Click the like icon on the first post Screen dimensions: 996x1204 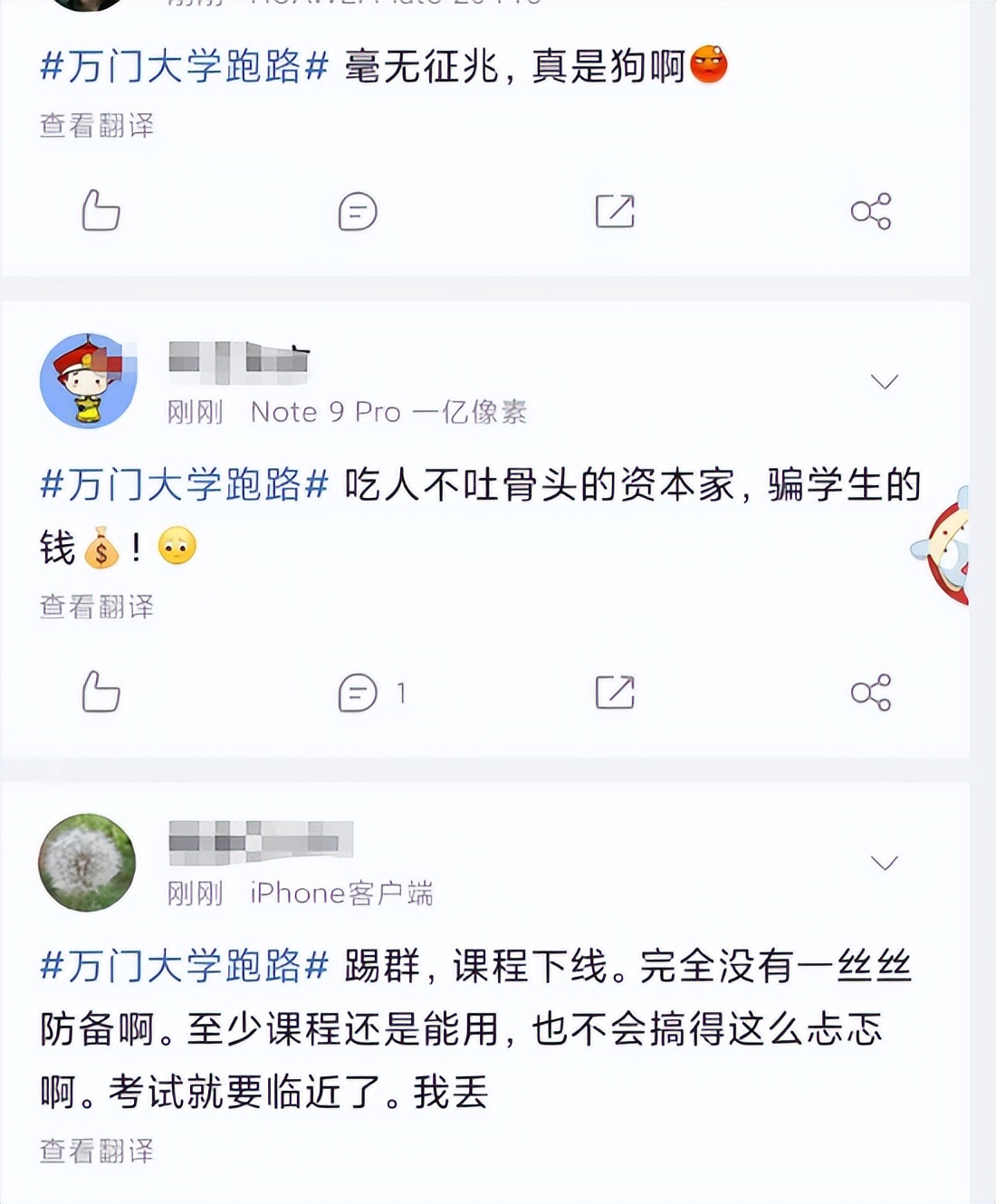pyautogui.click(x=102, y=212)
